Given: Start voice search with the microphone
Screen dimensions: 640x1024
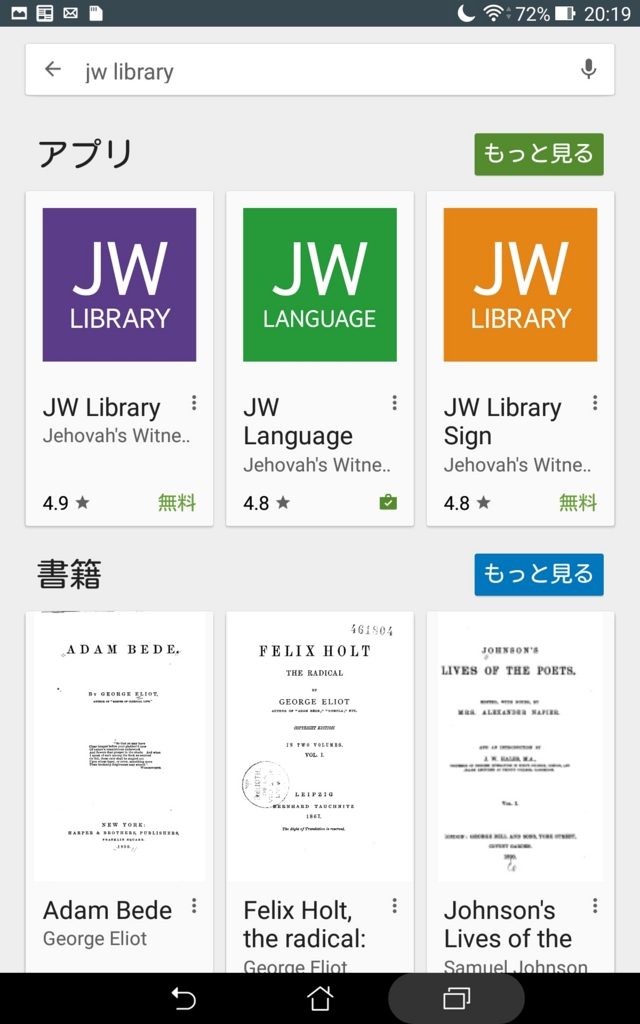Looking at the screenshot, I should click(x=589, y=69).
